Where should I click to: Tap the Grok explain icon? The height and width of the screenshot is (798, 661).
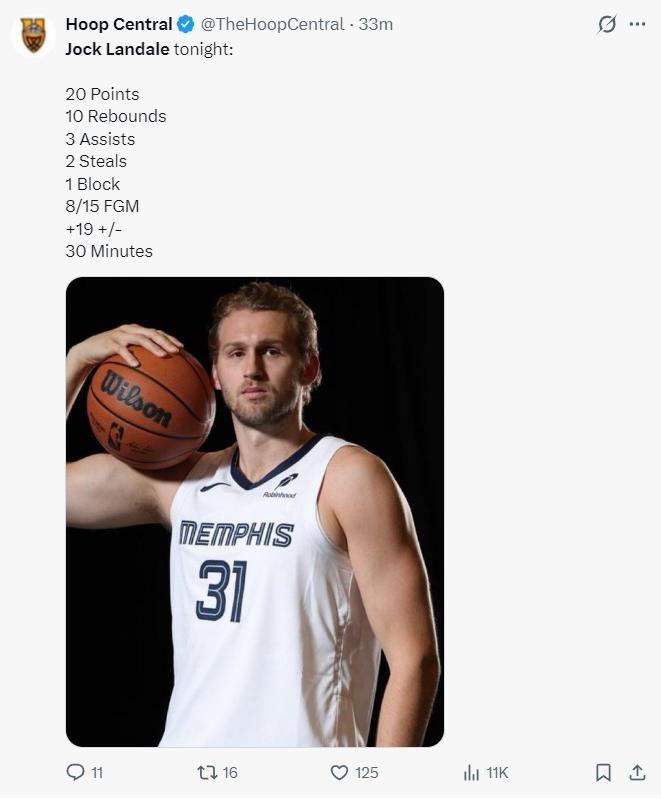607,25
